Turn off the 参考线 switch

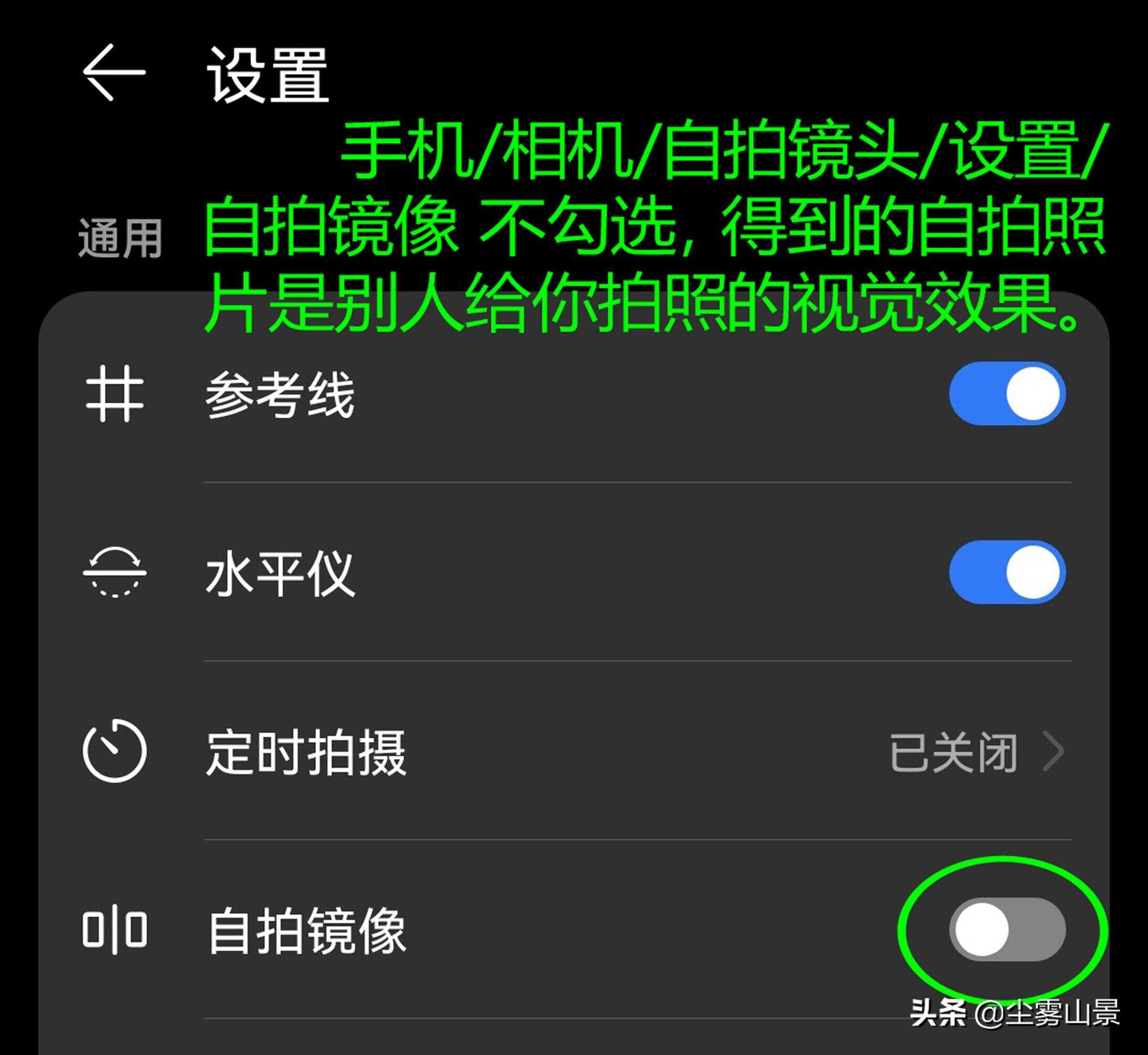click(x=1006, y=393)
